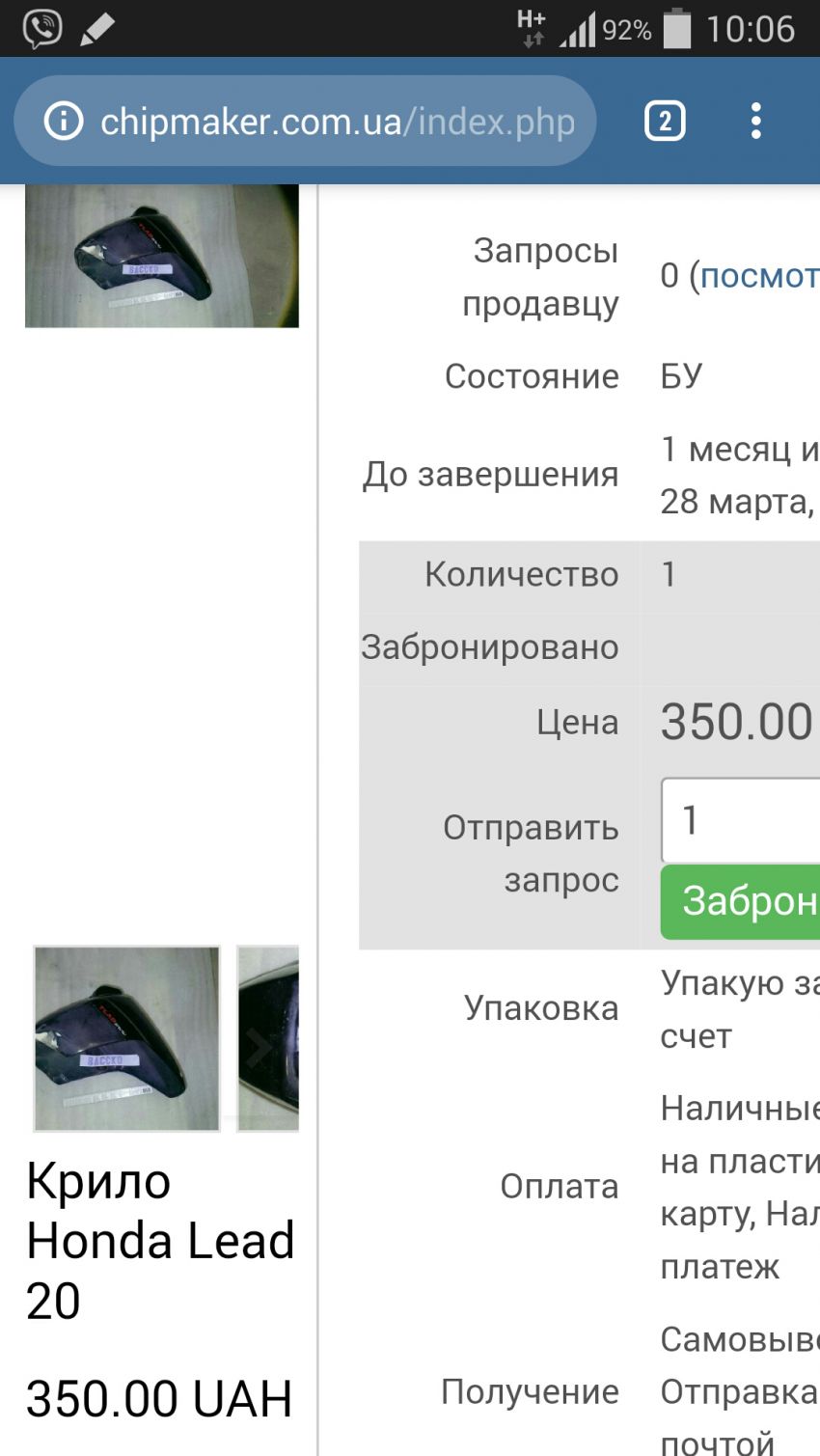This screenshot has height=1456, width=820.
Task: Open the browser overflow menu
Action: [x=756, y=122]
